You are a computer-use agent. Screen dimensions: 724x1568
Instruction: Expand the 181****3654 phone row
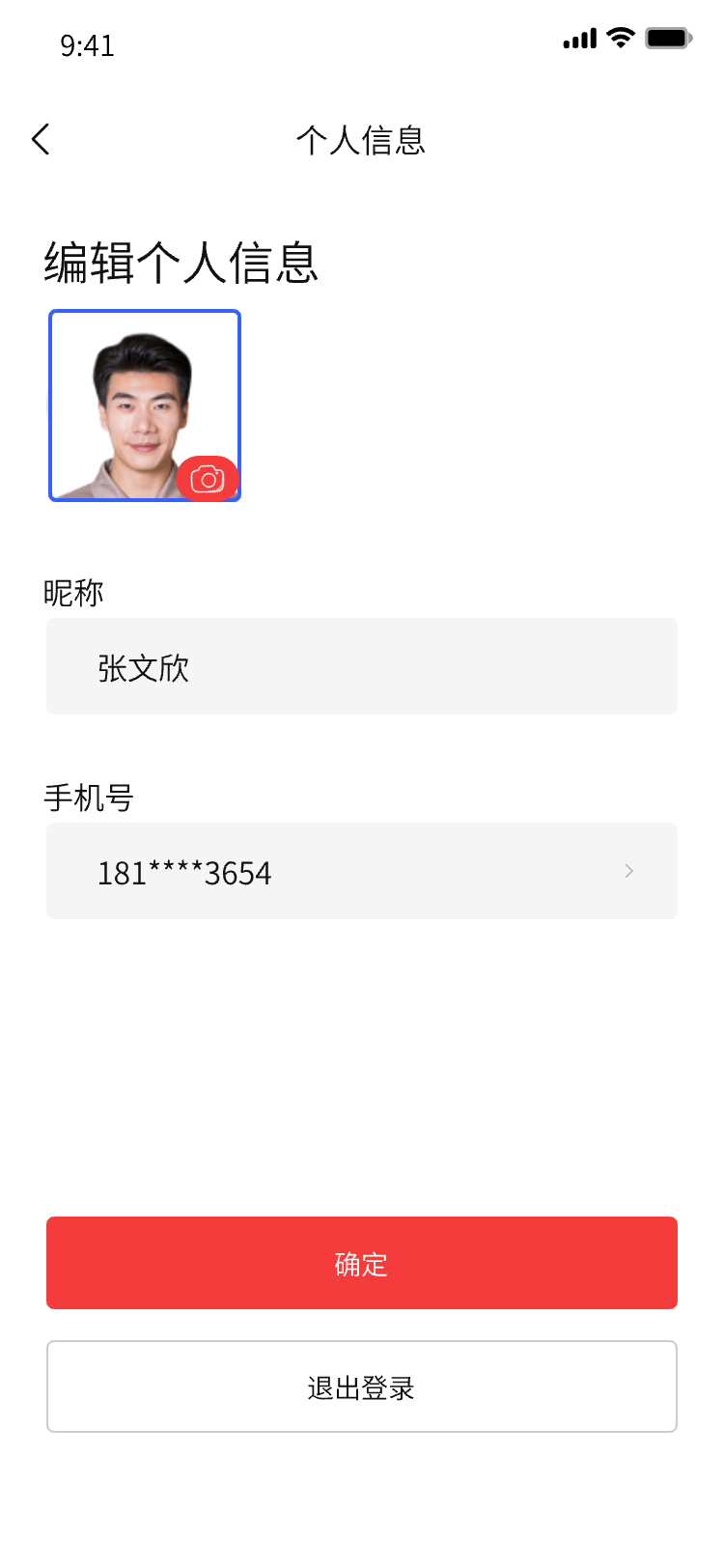362,870
